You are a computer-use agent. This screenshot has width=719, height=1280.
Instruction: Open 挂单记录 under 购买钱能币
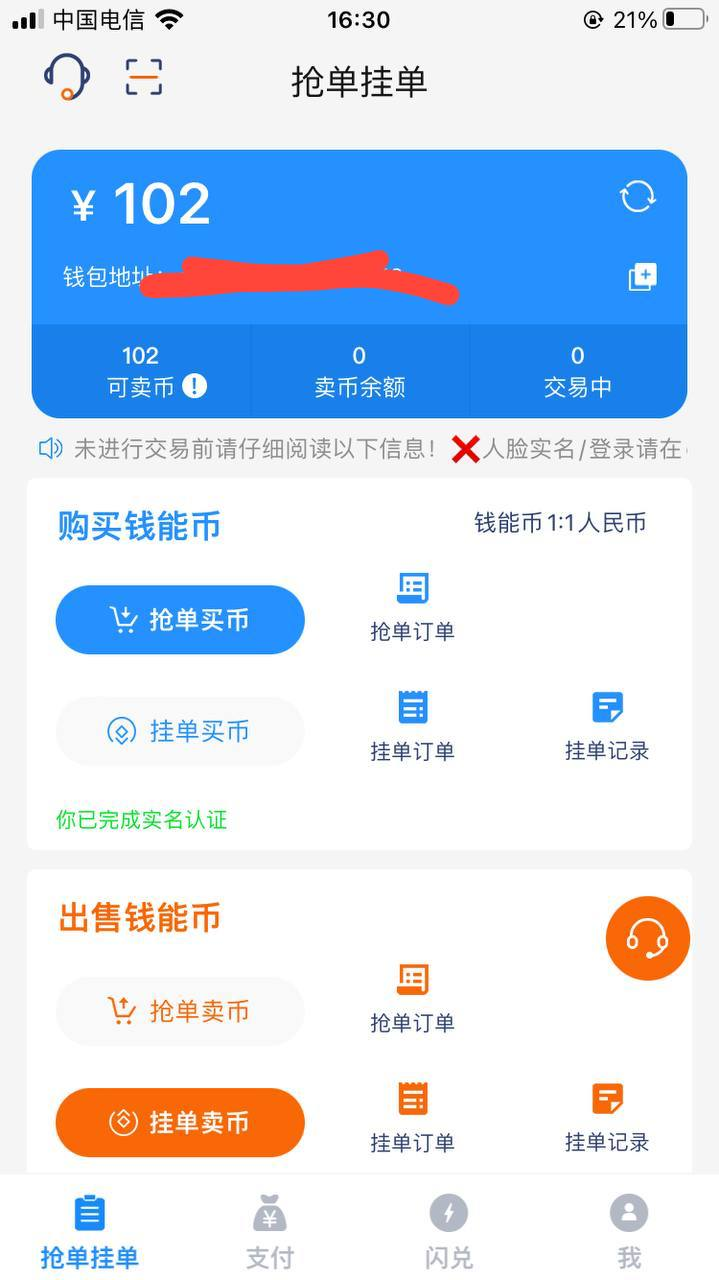607,725
